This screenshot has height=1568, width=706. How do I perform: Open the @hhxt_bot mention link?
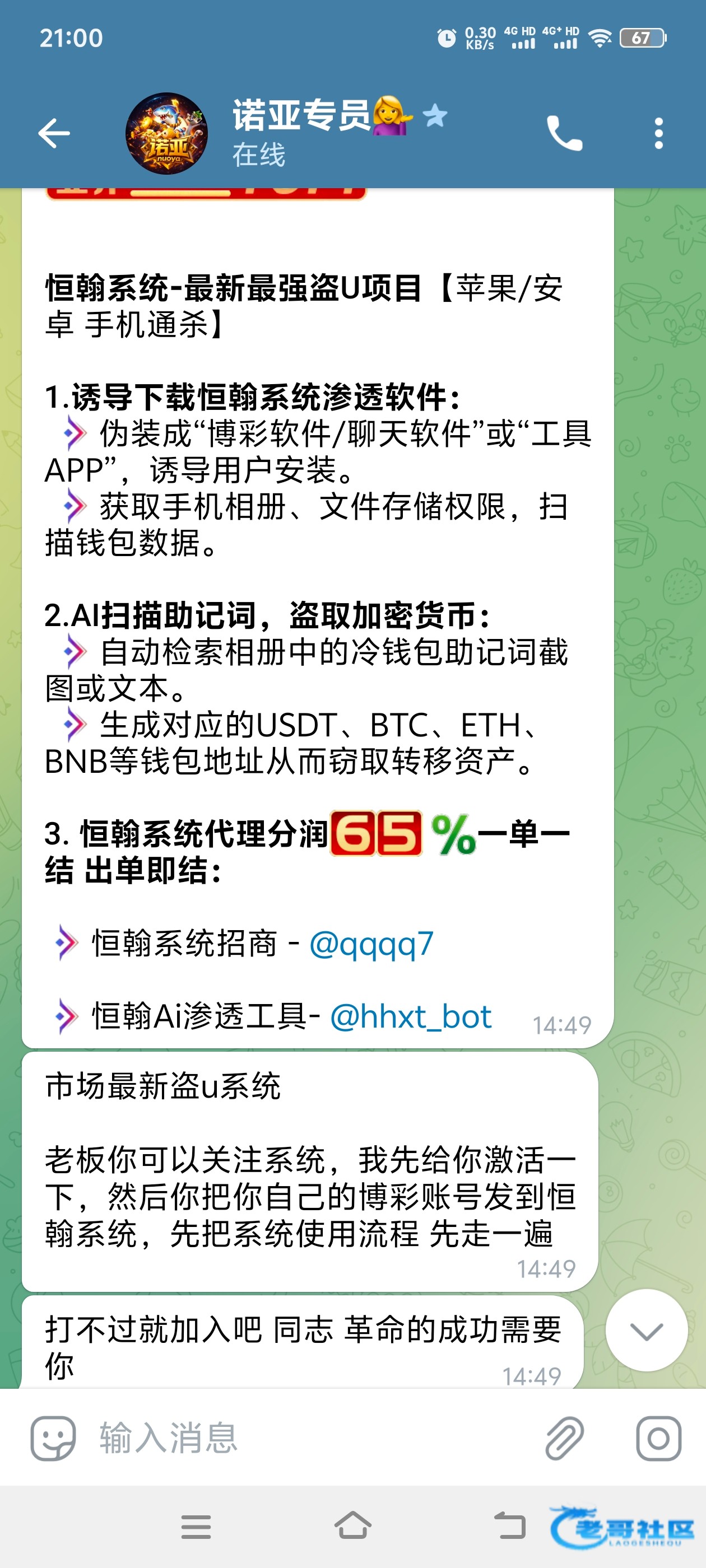point(410,1016)
